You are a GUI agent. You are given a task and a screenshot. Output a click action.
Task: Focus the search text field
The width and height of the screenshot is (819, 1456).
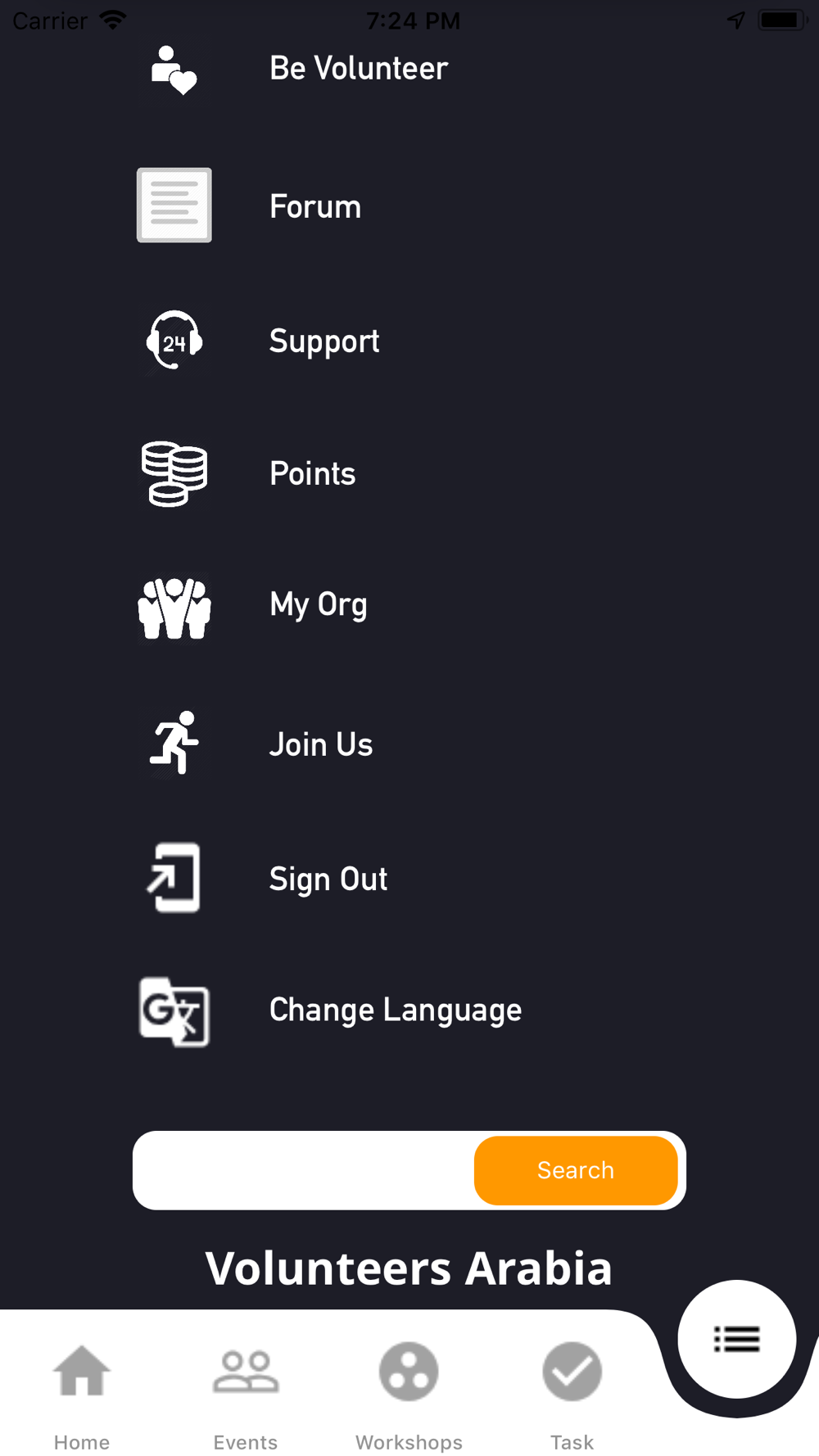coord(305,1170)
